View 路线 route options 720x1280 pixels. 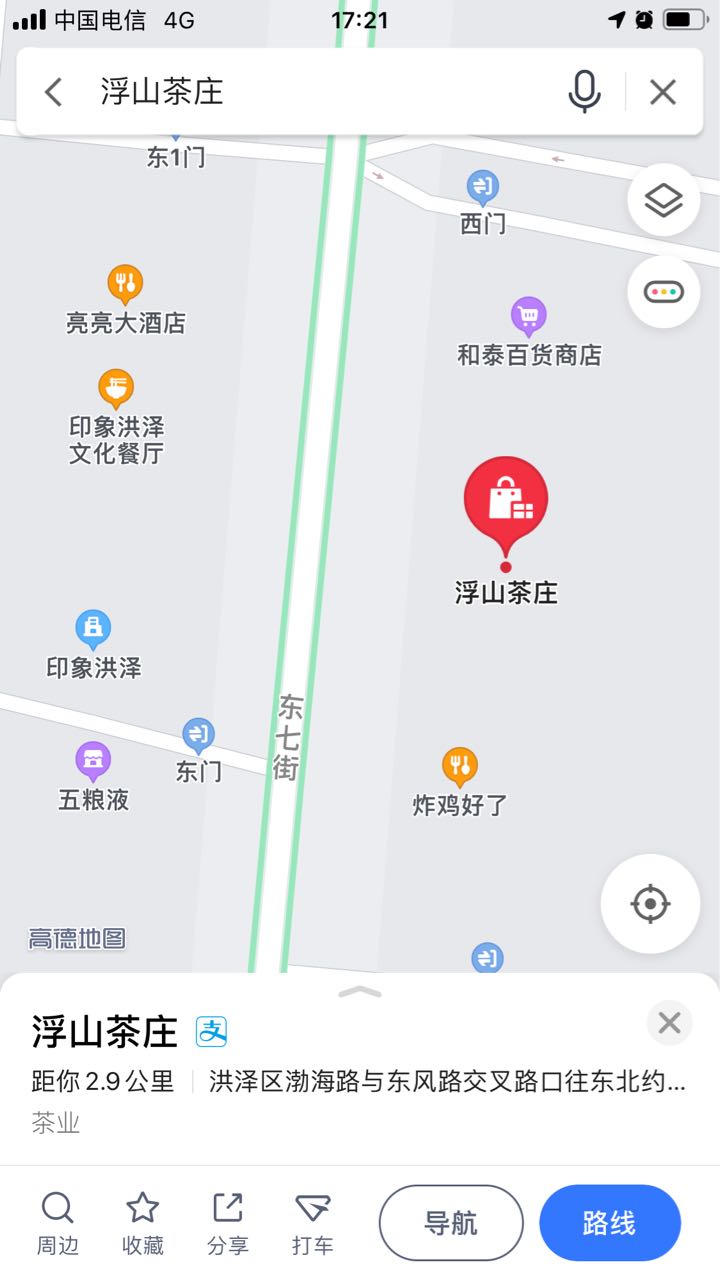[610, 1223]
